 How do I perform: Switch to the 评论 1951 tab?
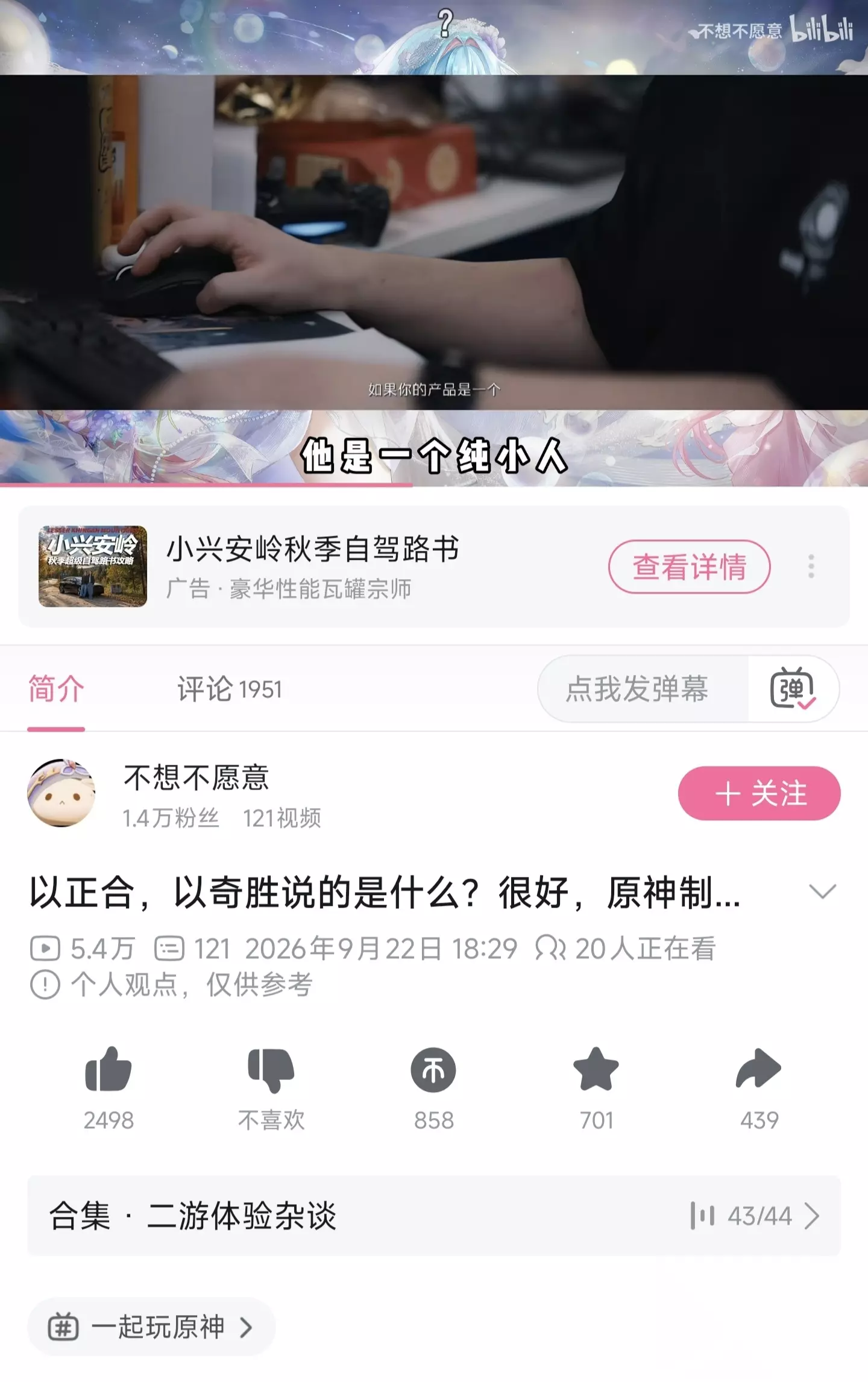click(230, 689)
